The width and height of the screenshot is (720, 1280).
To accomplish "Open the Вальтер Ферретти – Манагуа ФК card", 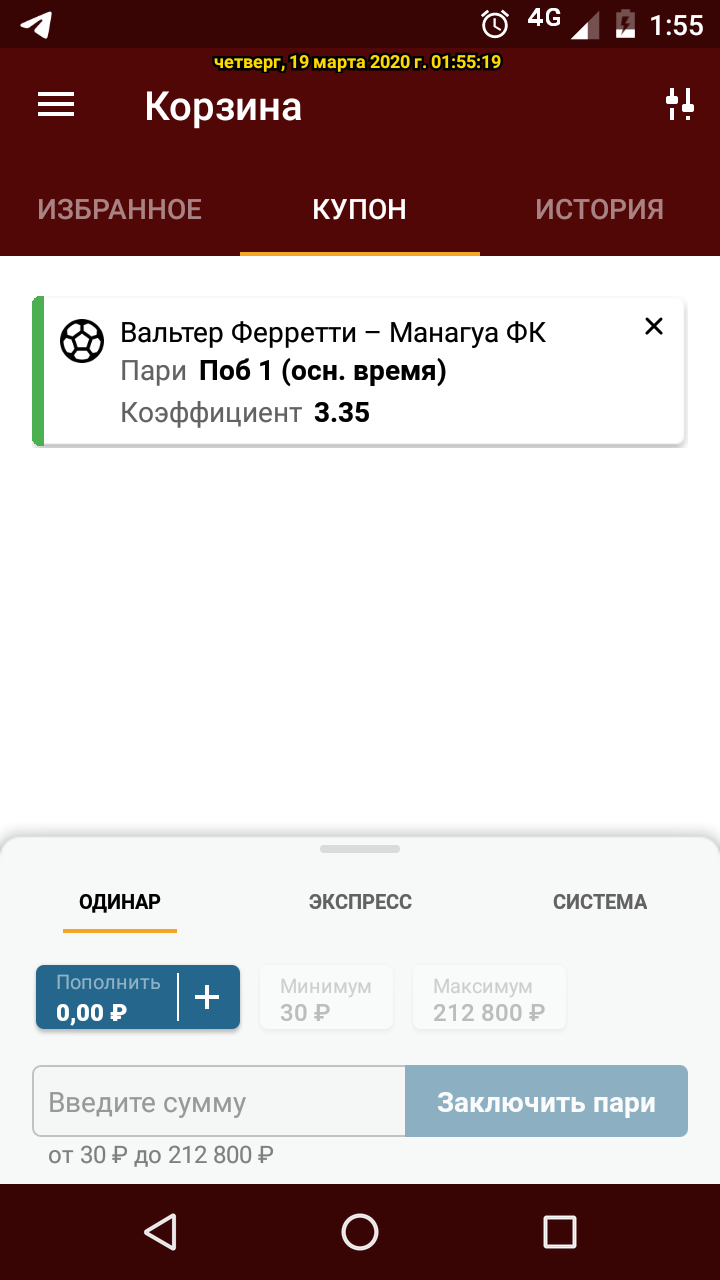I will coord(358,371).
